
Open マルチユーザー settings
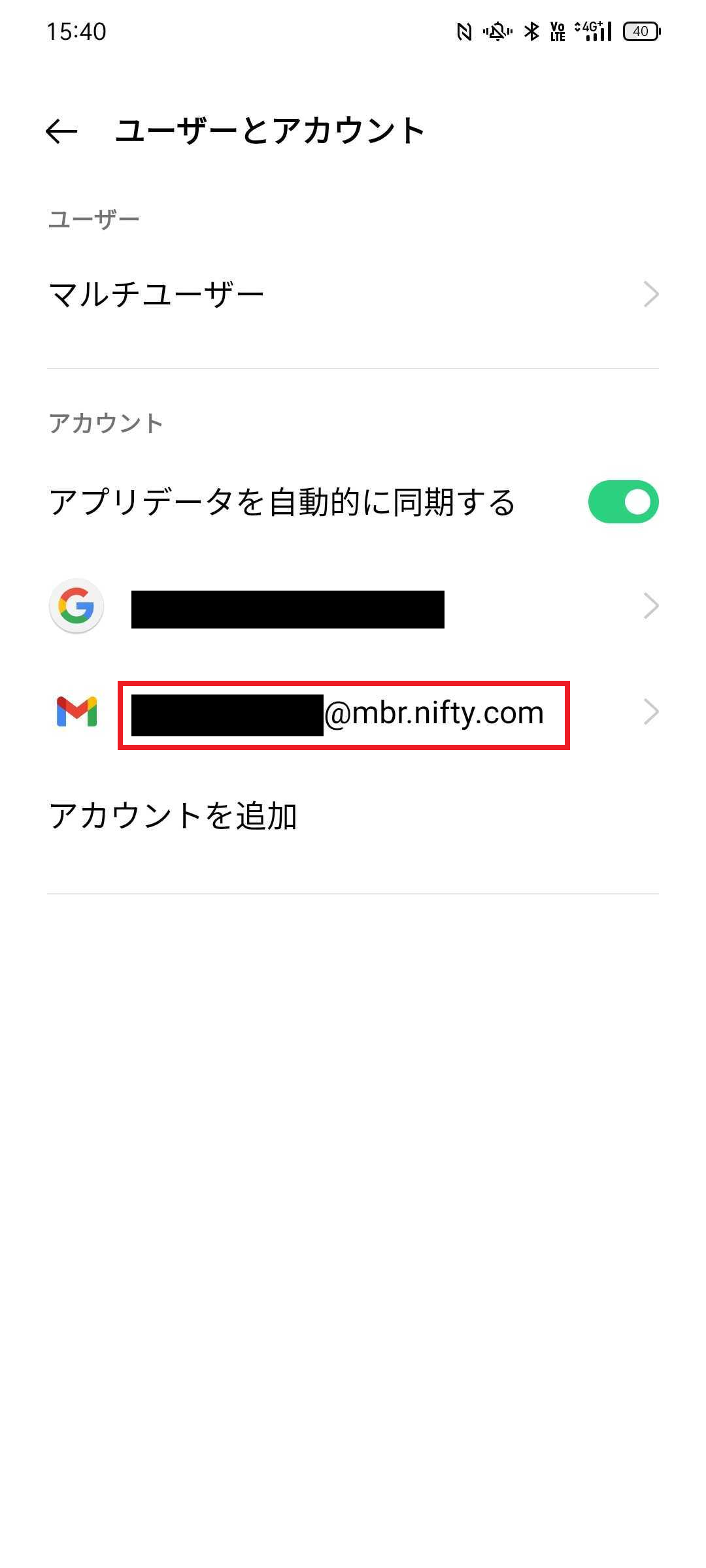pyautogui.click(x=353, y=294)
